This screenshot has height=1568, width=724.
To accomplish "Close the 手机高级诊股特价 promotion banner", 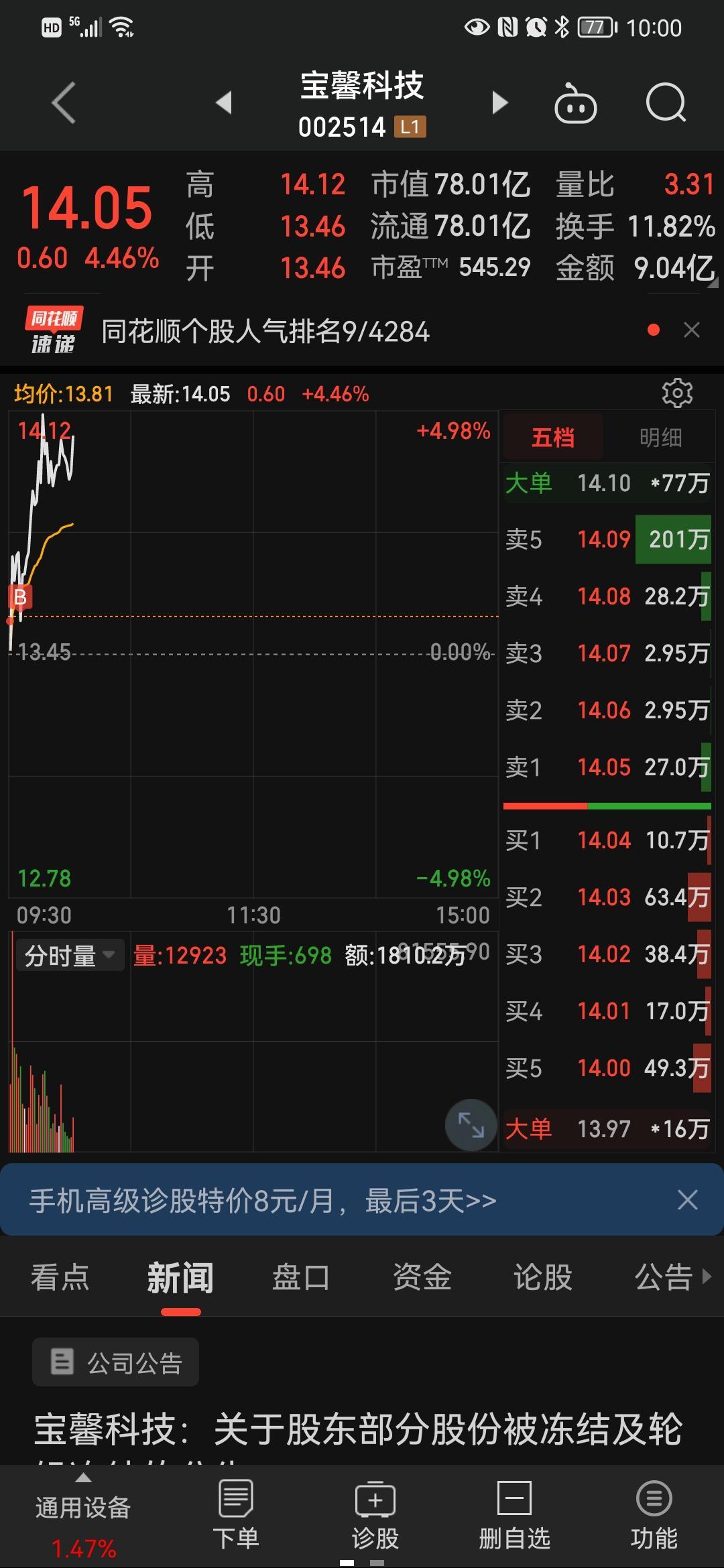I will pos(688,1199).
